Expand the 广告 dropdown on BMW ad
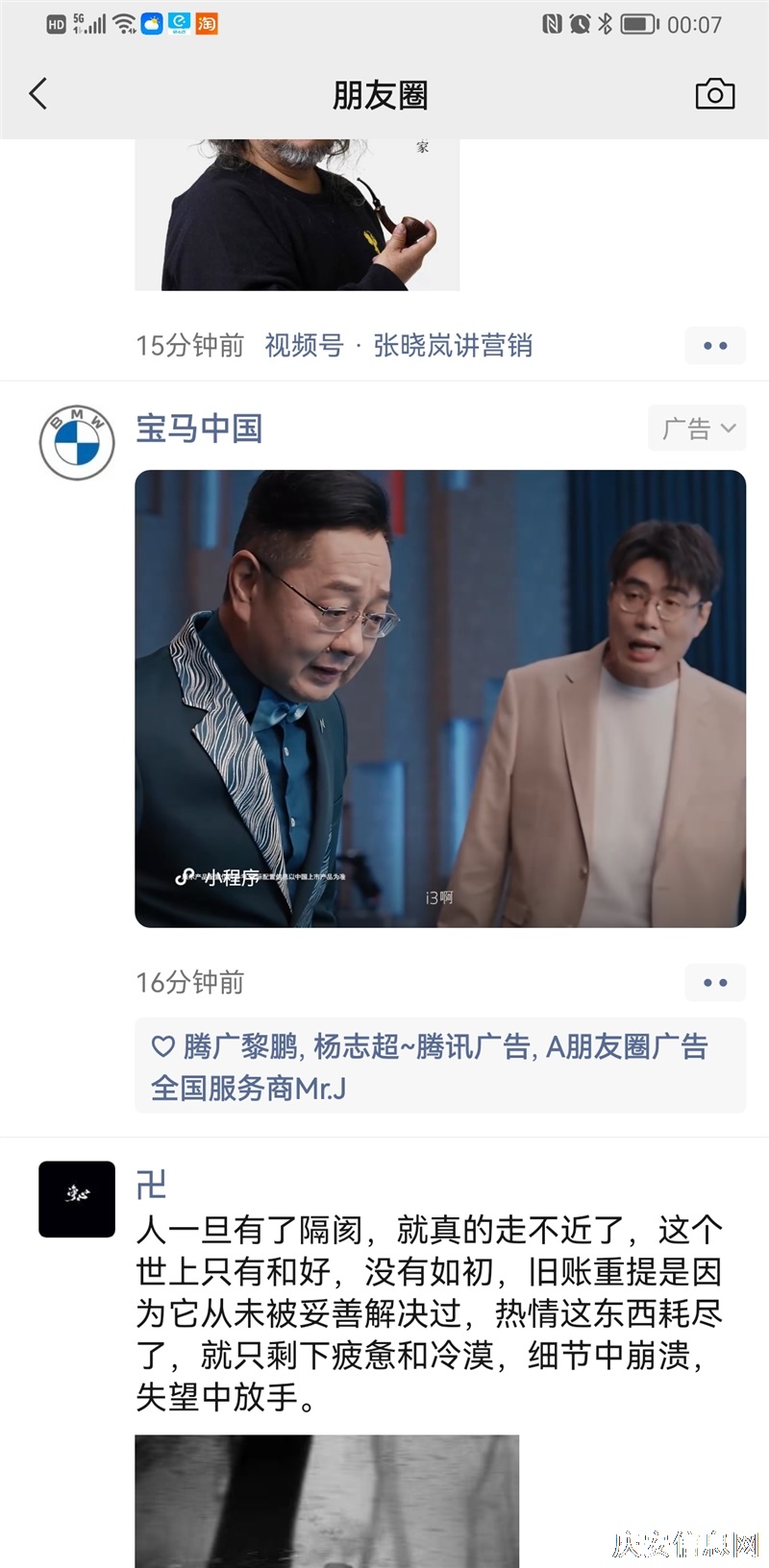Screen dimensions: 769x1568 coord(697,428)
